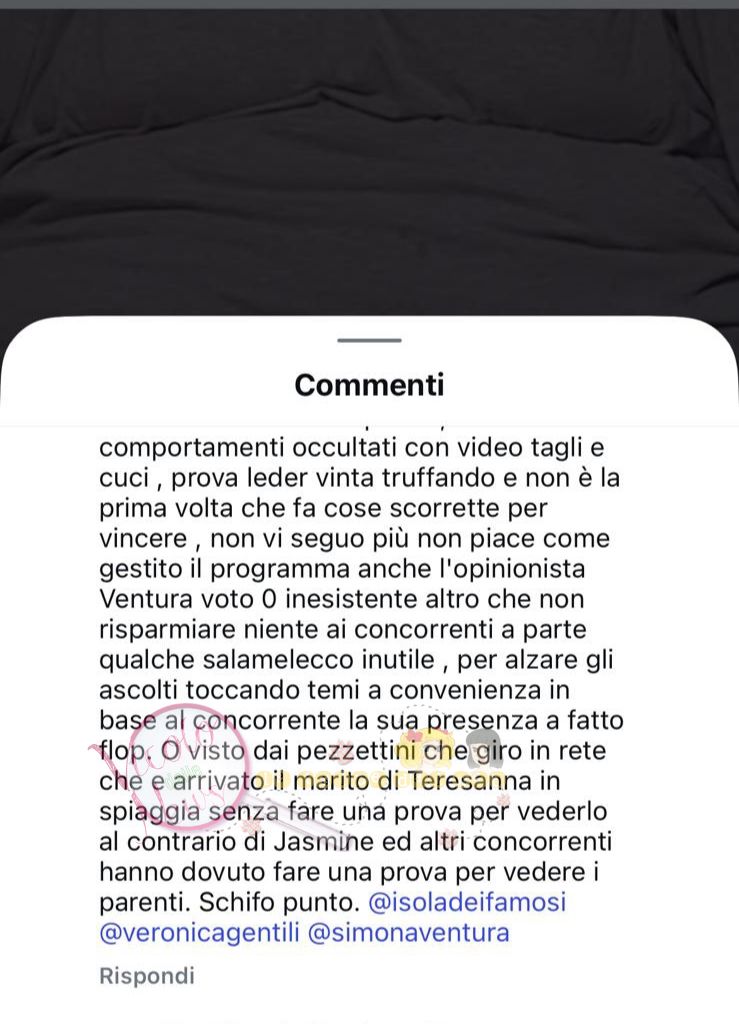The height and width of the screenshot is (1024, 739).
Task: Open the @isoladeifamosi mention
Action: 467,902
